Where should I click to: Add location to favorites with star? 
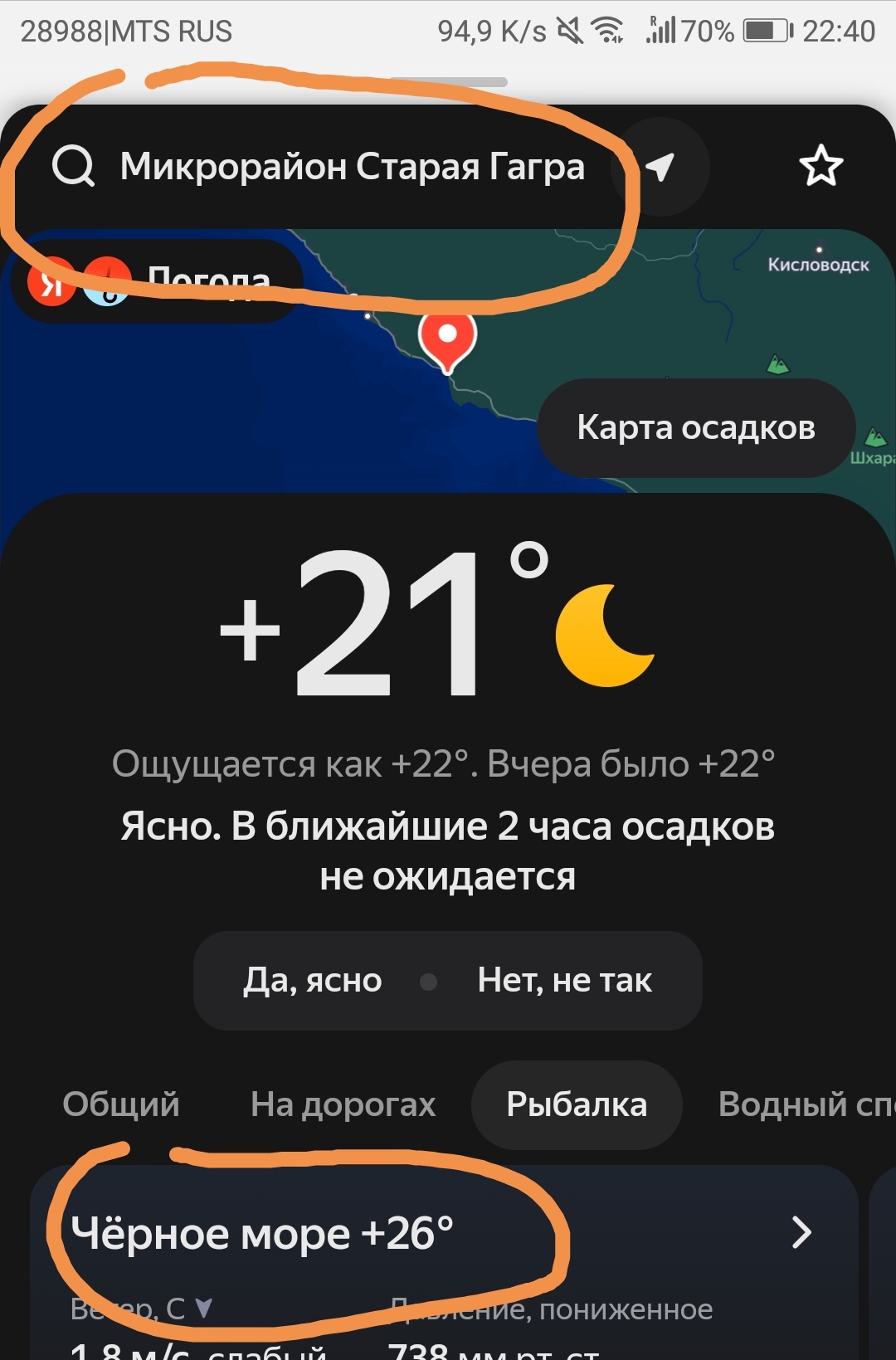(821, 166)
